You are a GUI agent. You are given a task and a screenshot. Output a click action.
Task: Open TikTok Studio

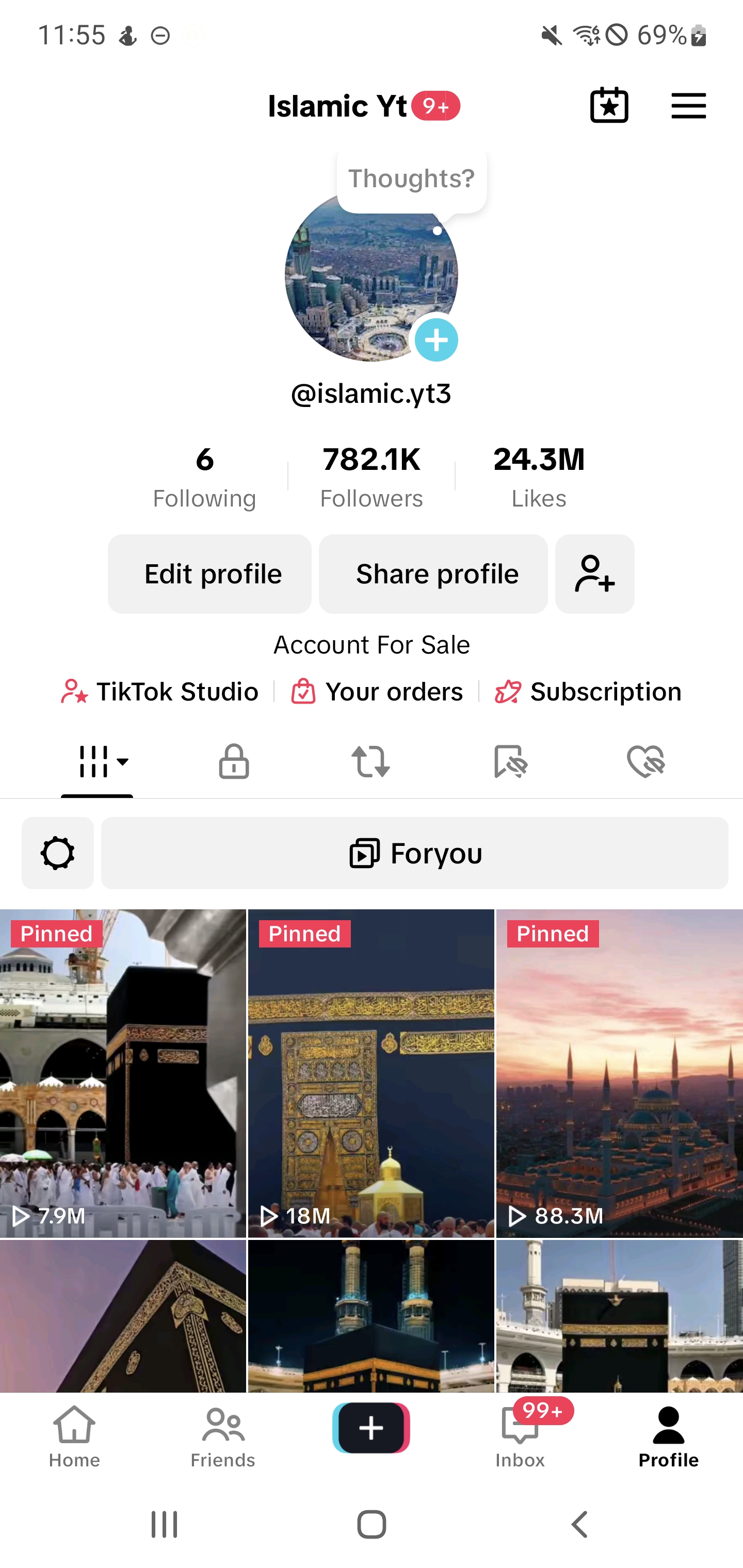pyautogui.click(x=160, y=692)
